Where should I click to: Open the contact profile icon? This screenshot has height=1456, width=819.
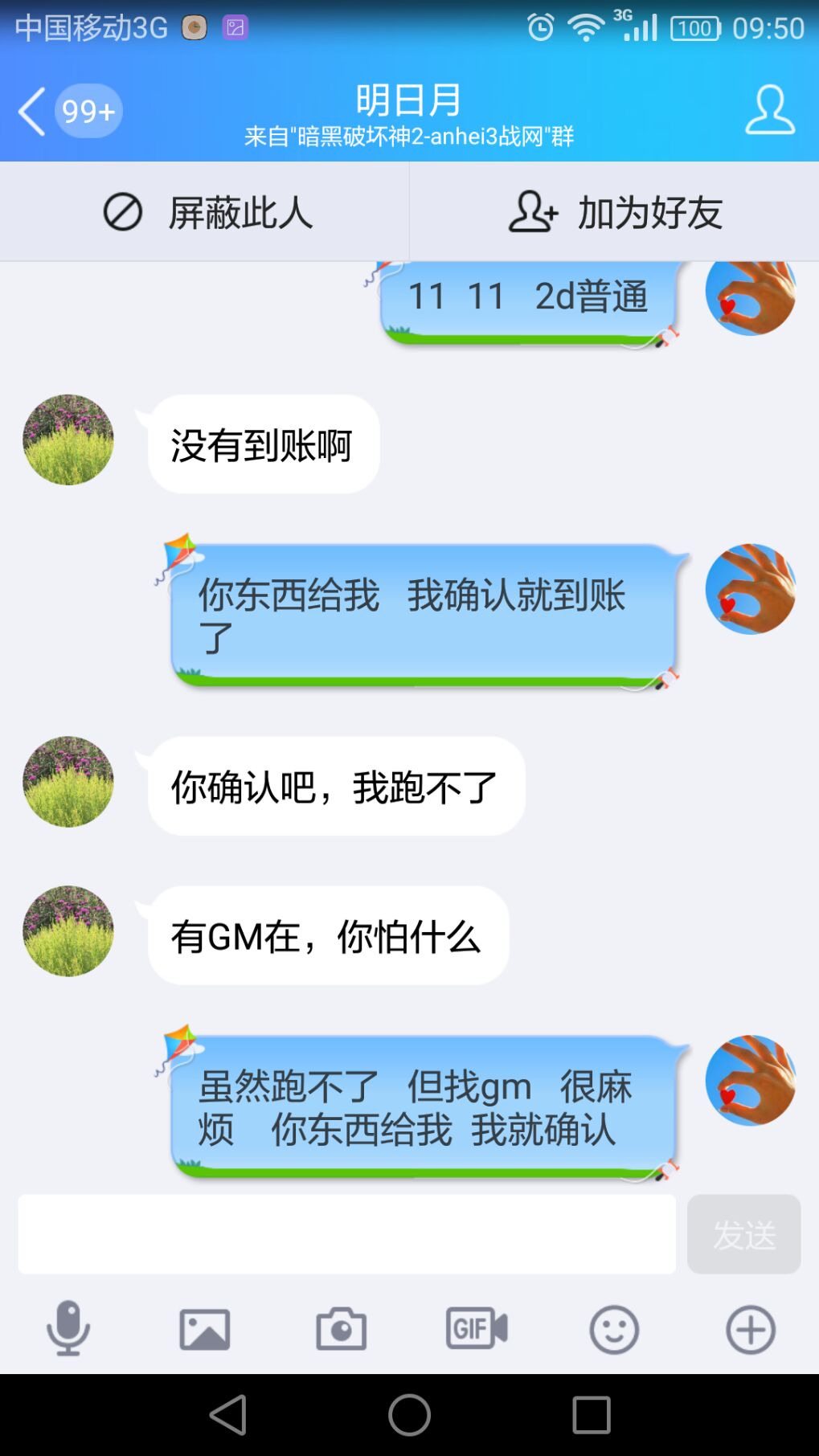769,110
